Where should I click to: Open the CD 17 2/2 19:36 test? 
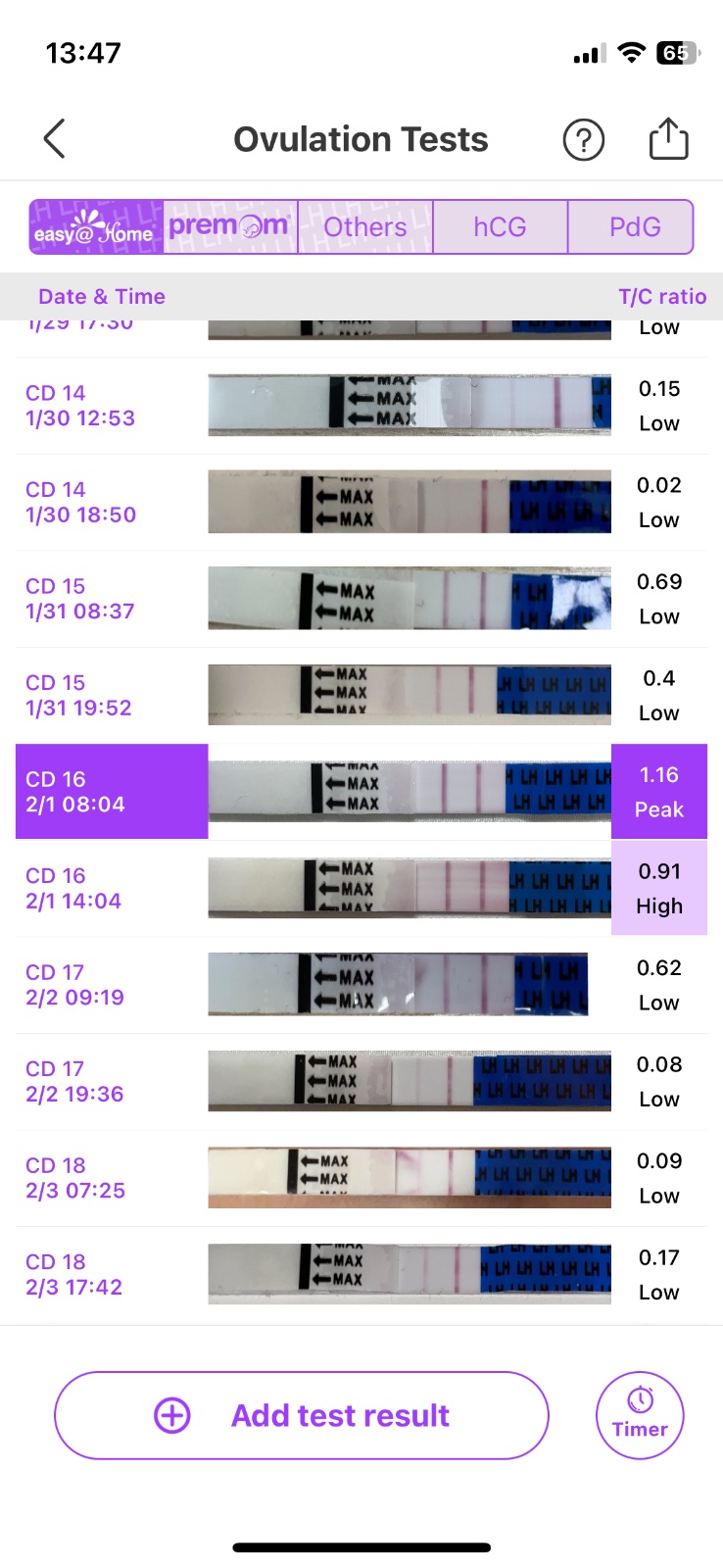[361, 1081]
